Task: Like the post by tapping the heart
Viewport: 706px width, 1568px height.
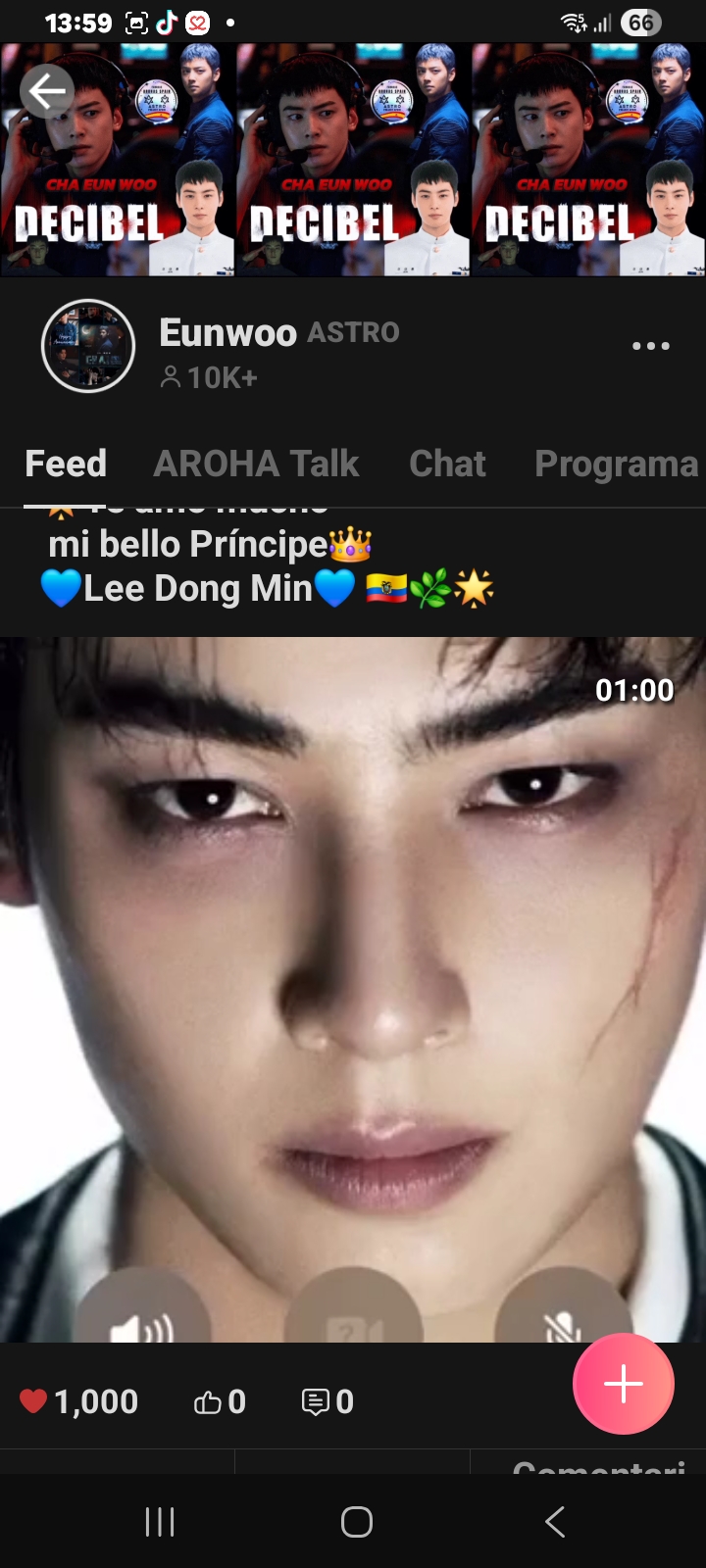Action: (33, 1400)
